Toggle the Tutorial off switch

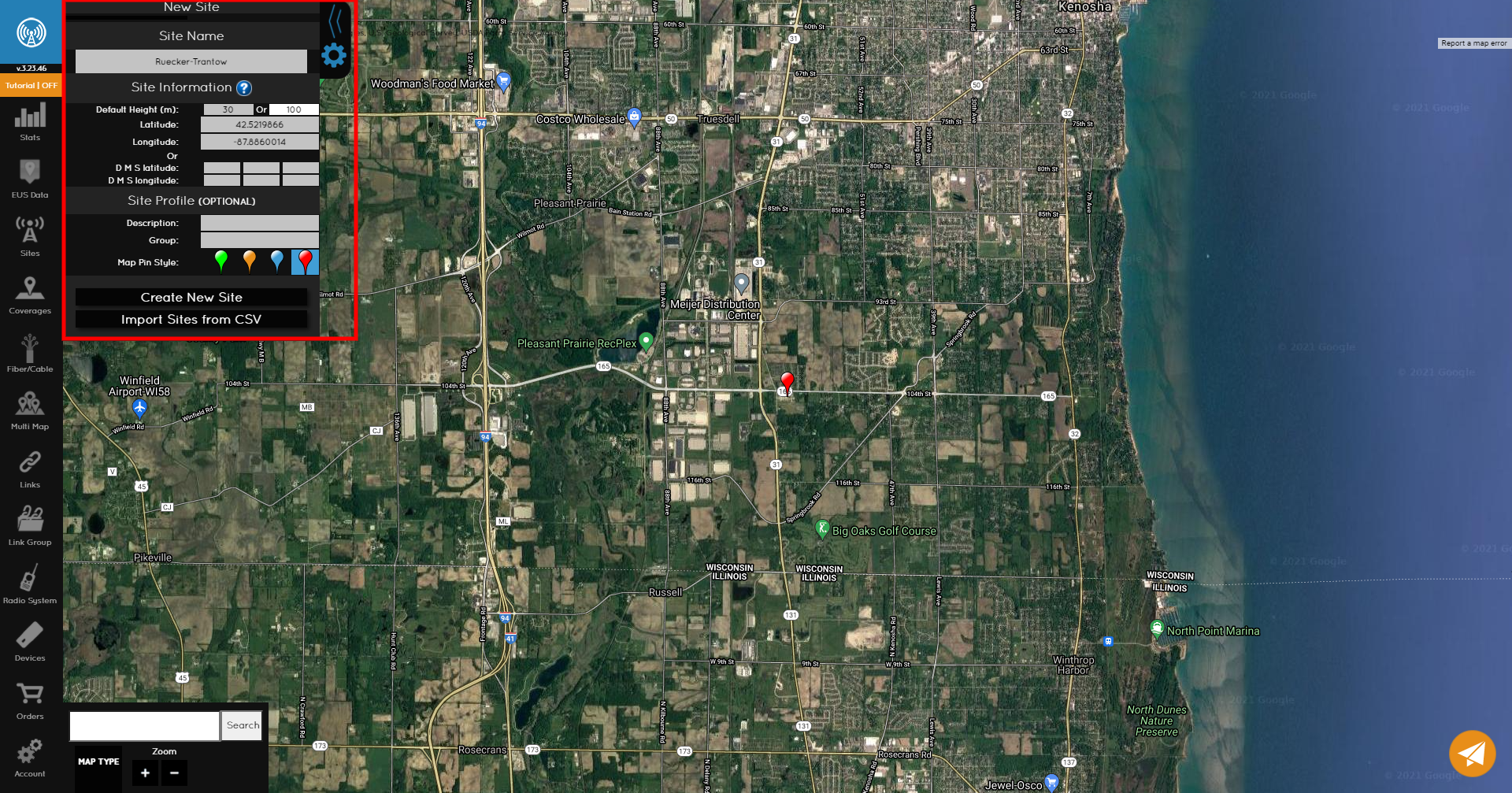pos(31,86)
